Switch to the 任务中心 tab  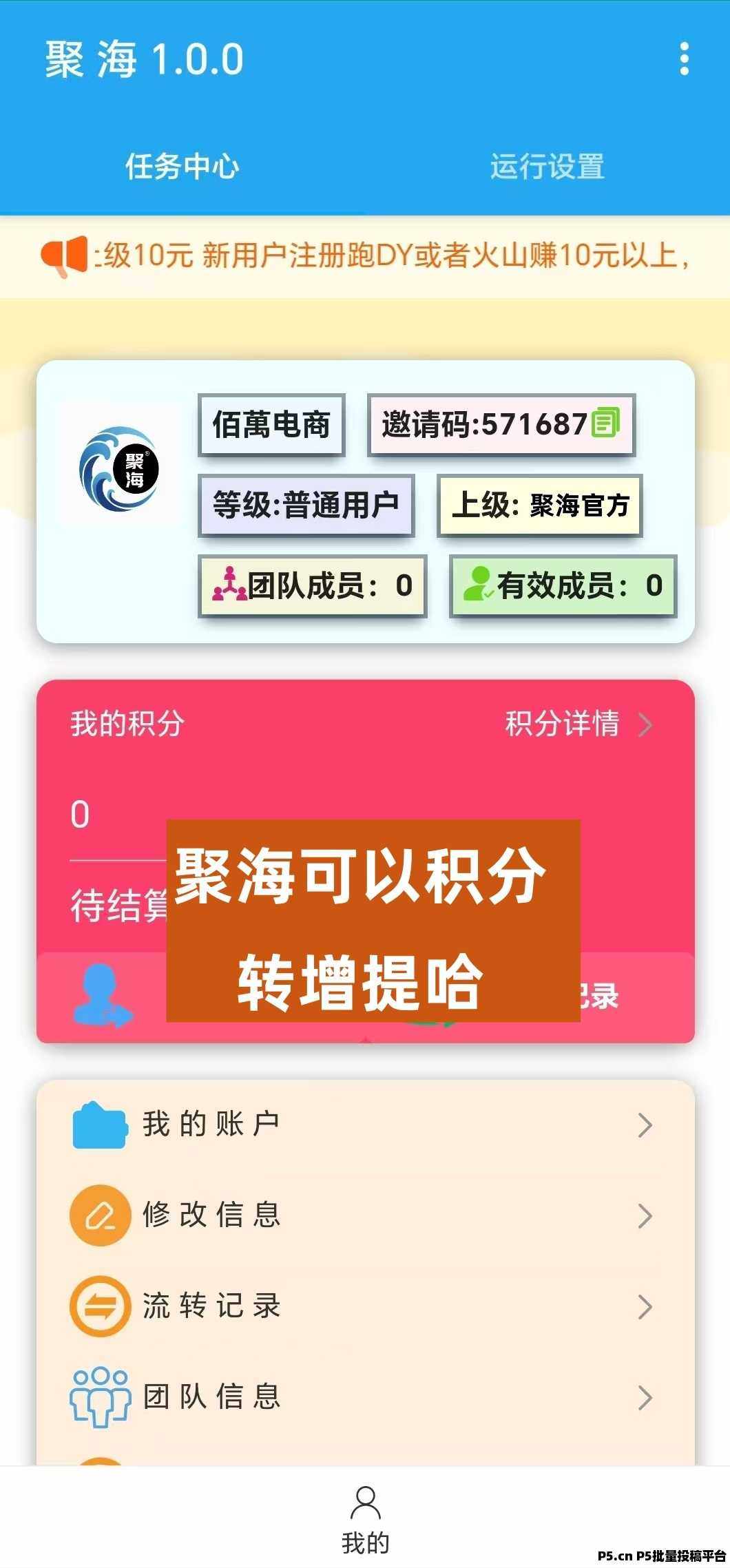point(182,166)
